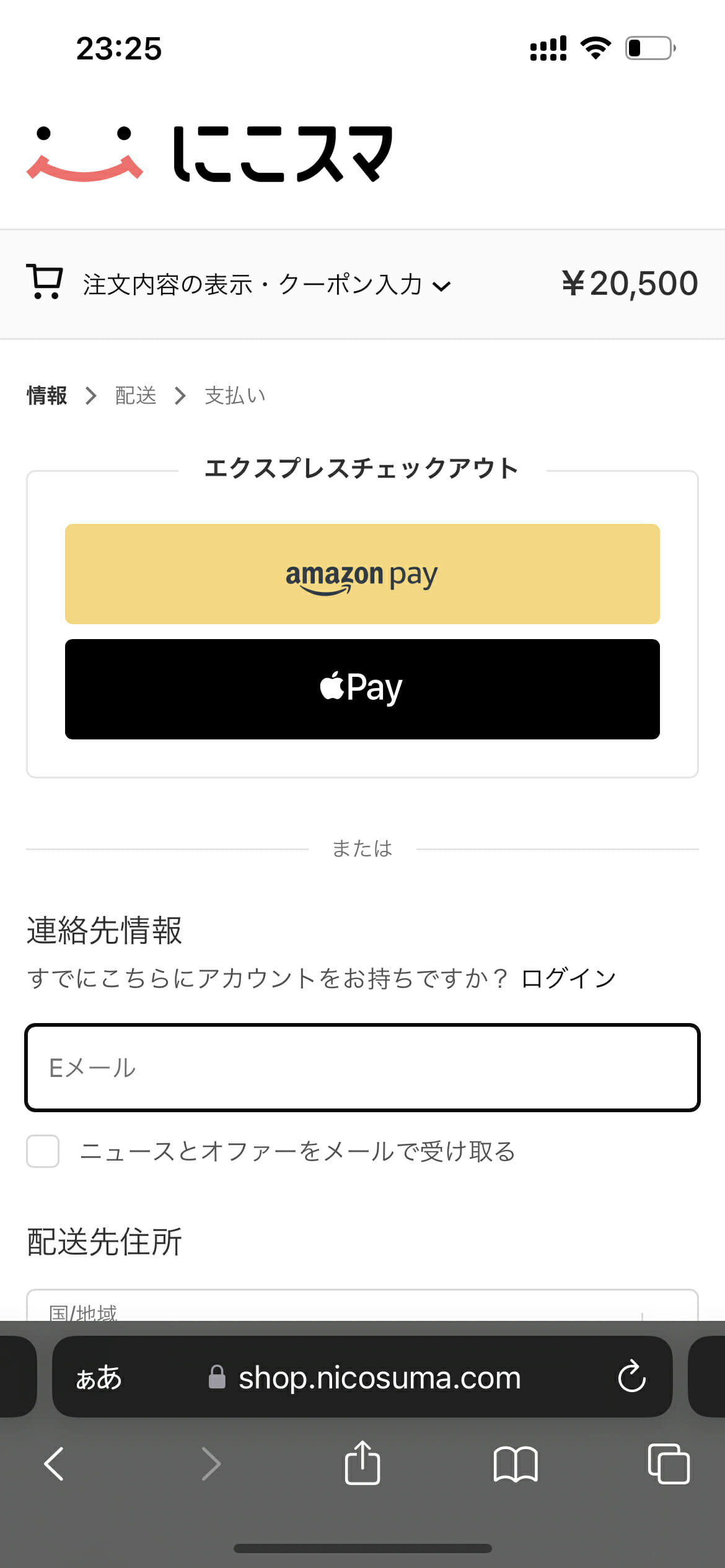
Task: Tap the shop.nicosuma.com address bar
Action: tap(362, 1377)
